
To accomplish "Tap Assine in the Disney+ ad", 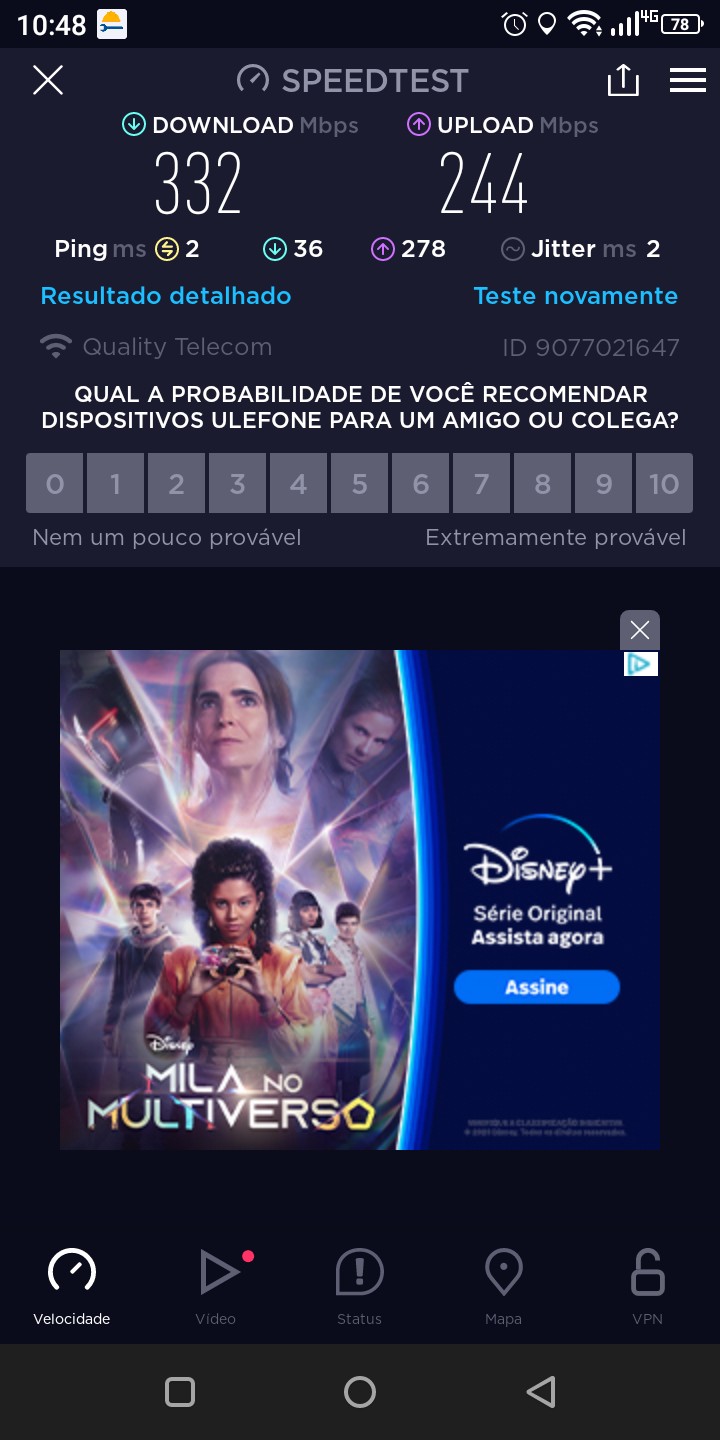I will pos(537,987).
